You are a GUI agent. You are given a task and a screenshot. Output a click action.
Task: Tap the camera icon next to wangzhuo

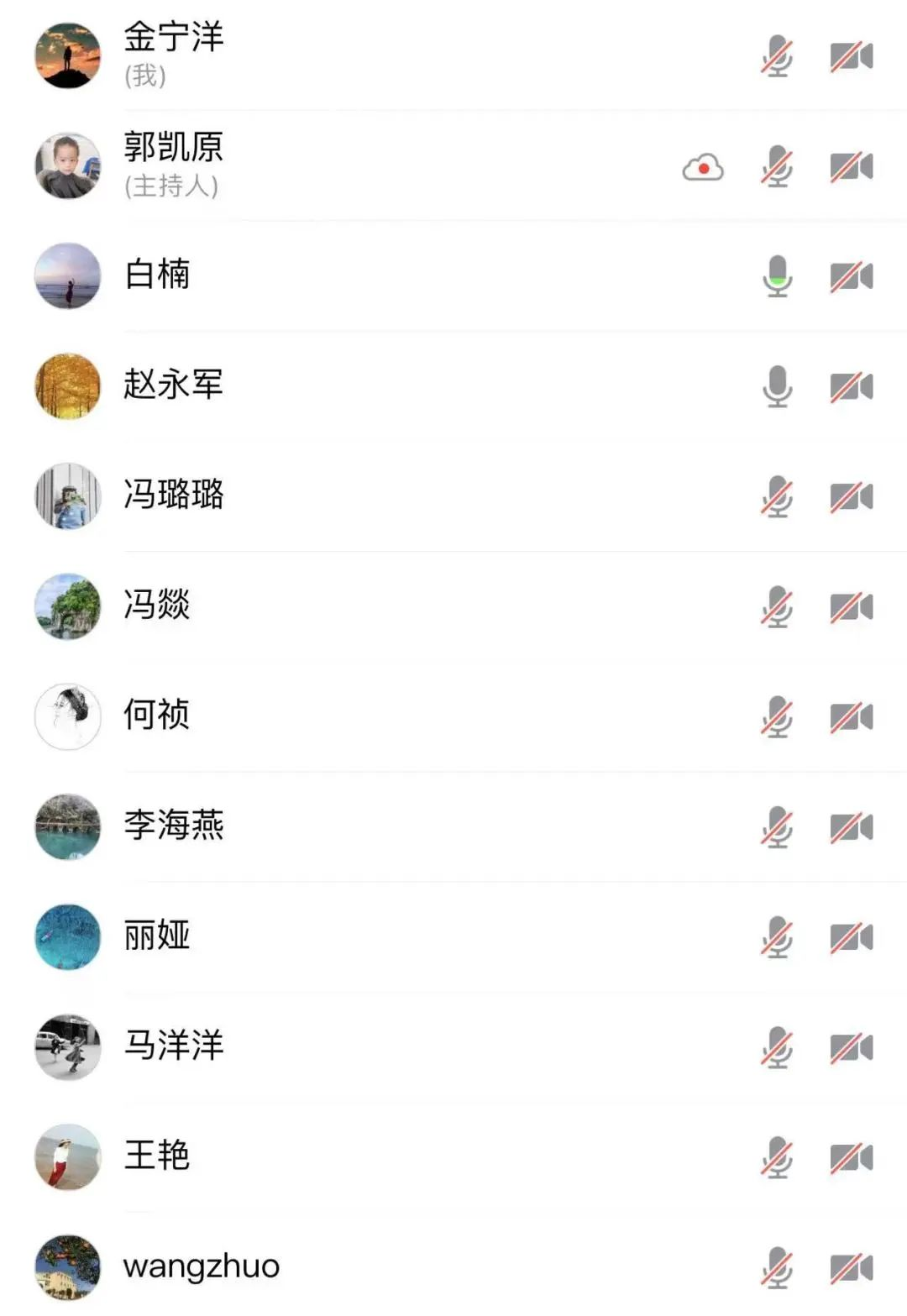point(852,1267)
